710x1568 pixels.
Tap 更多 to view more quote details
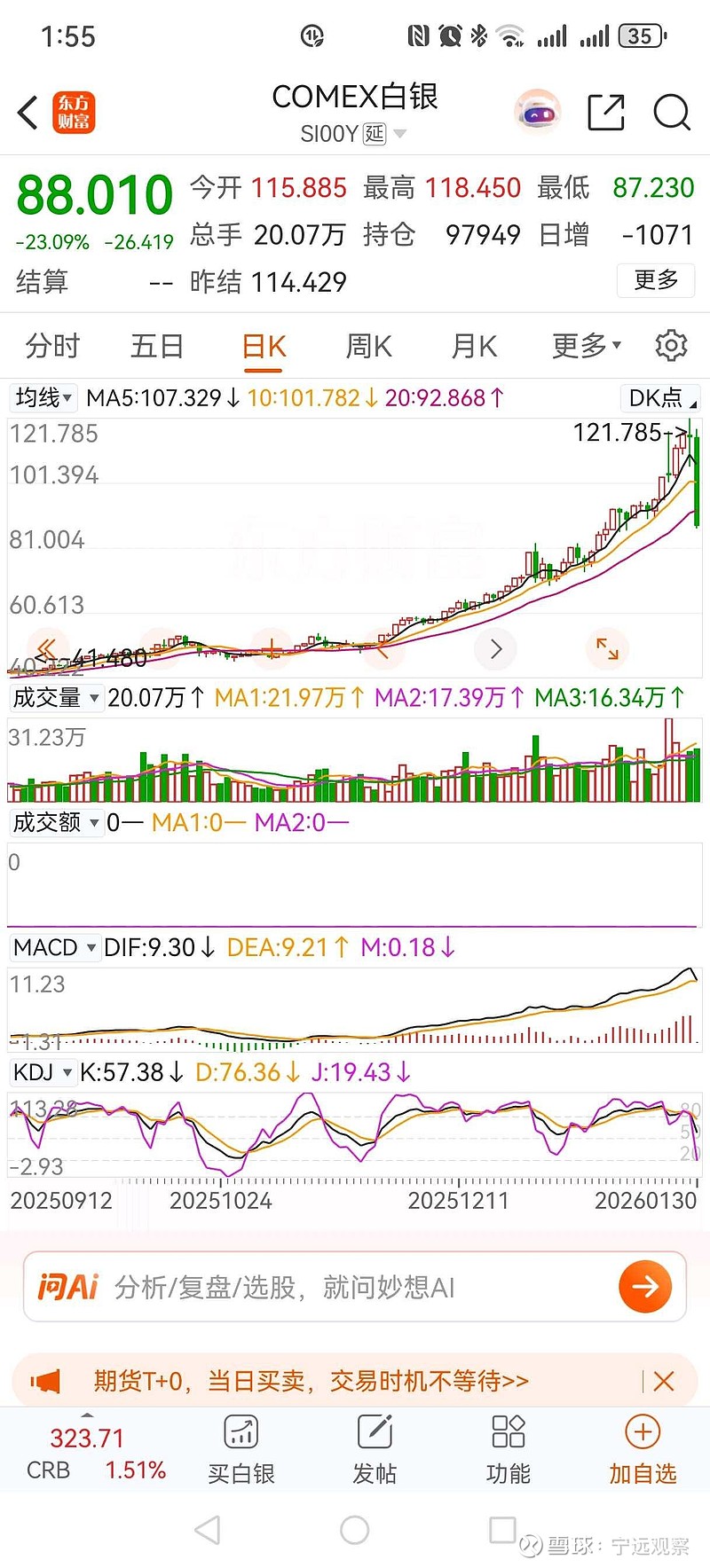[x=656, y=281]
